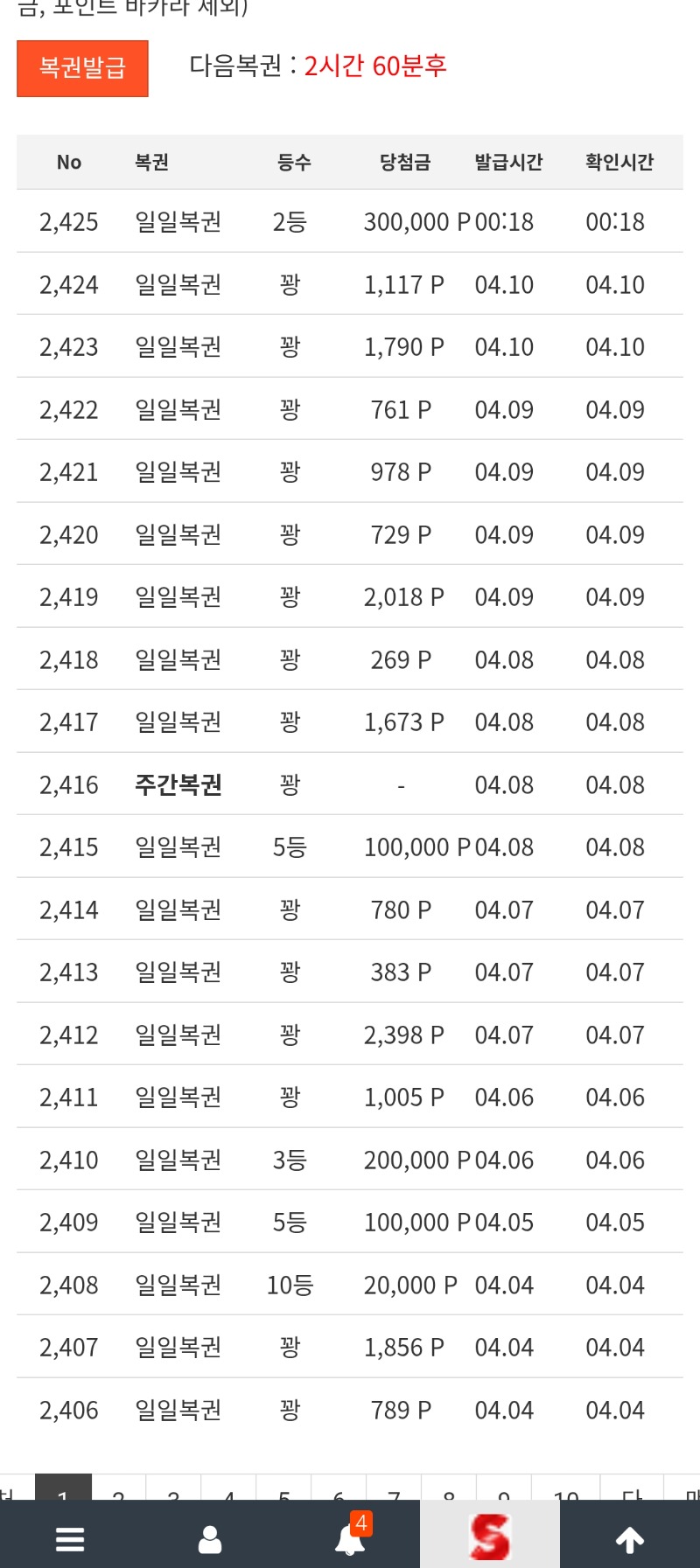Go to page 10 of the list
700x1568 pixels.
click(566, 1491)
